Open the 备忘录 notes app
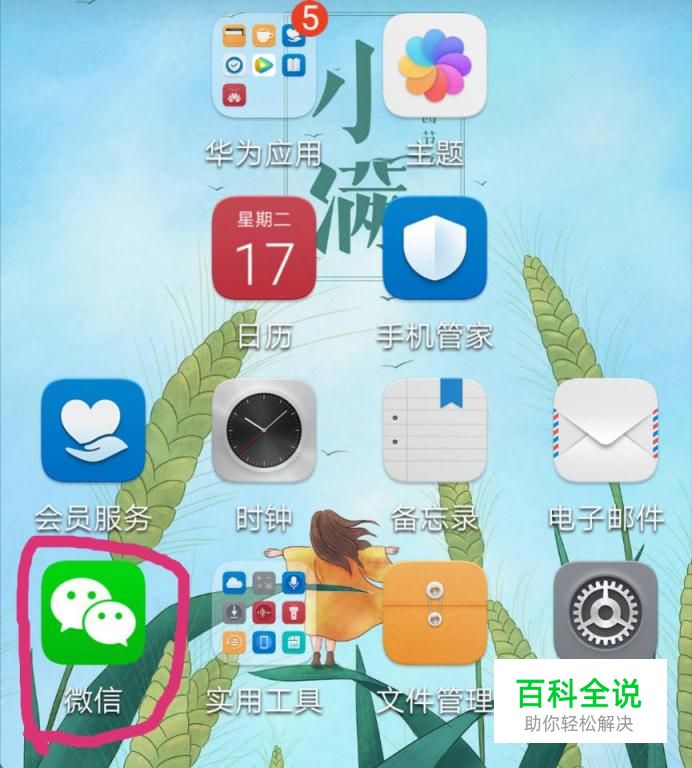This screenshot has width=692, height=768. [x=434, y=430]
